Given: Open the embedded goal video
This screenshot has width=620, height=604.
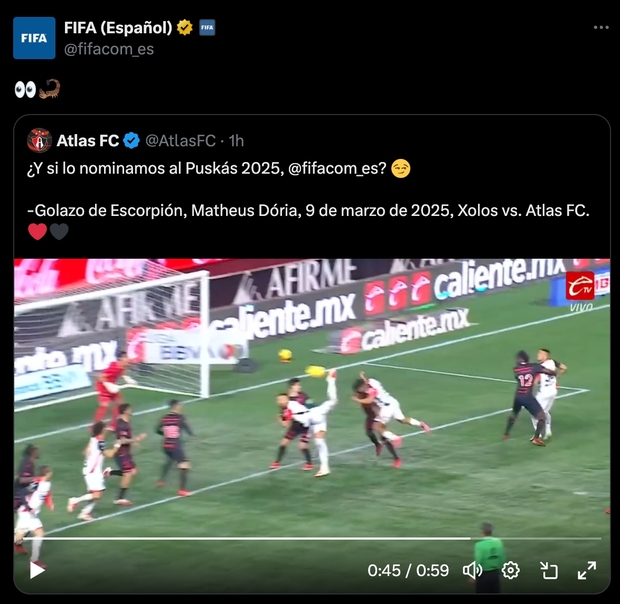Looking at the screenshot, I should click(311, 400).
